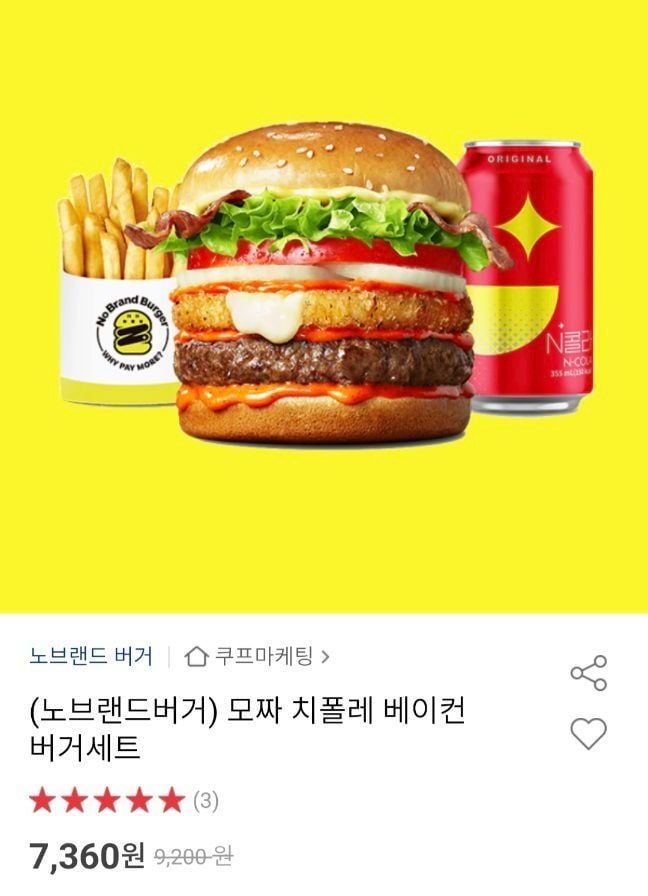This screenshot has height=896, width=648.
Task: Share this burger set product
Action: pyautogui.click(x=588, y=673)
